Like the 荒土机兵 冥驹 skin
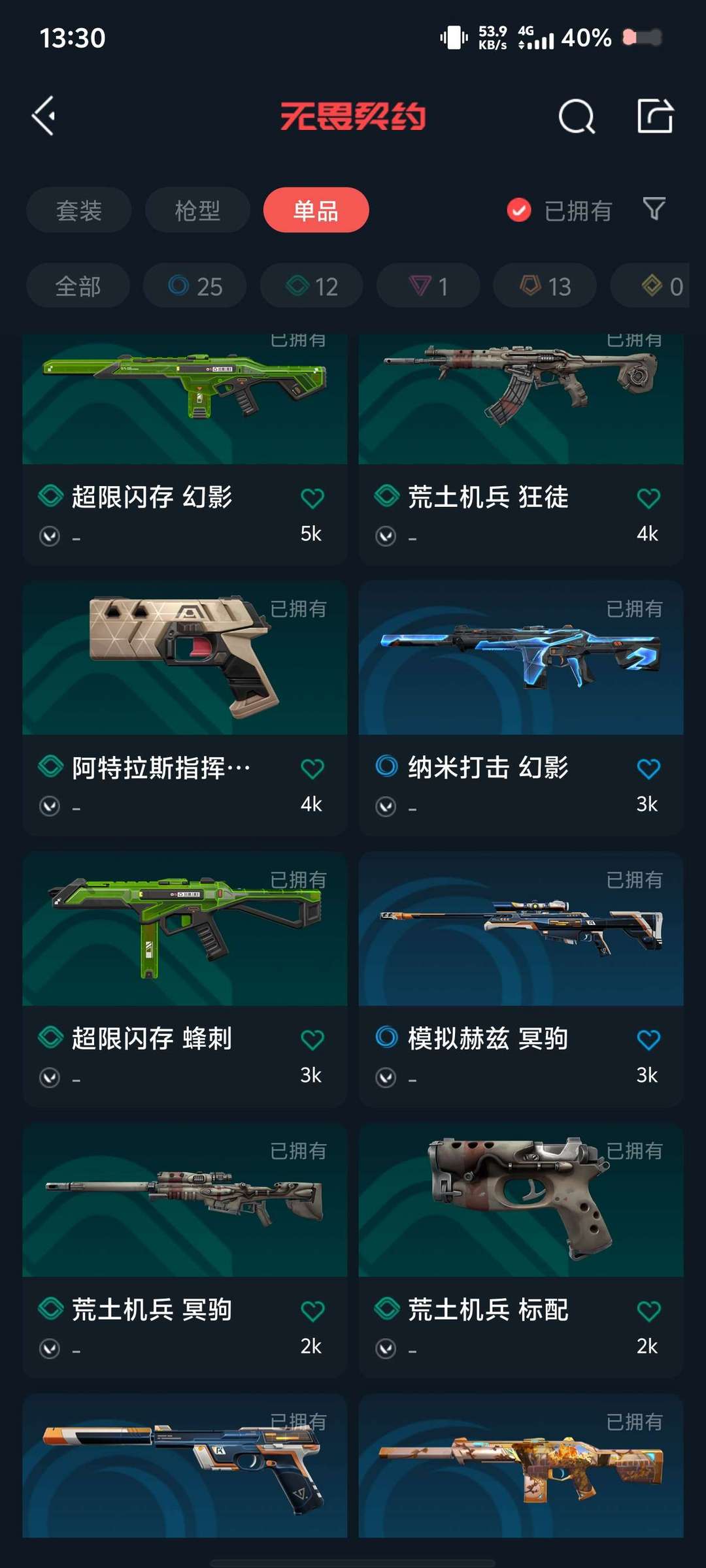The image size is (706, 1568). (312, 1311)
